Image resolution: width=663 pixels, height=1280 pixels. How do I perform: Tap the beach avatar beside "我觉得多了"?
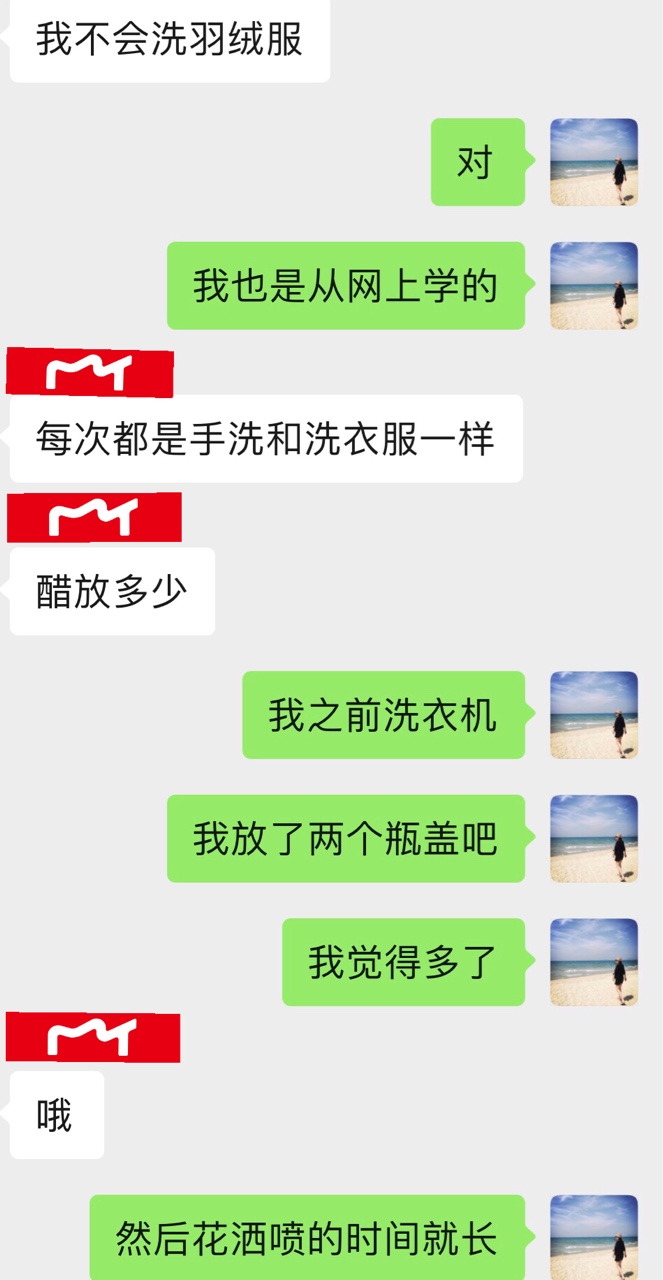pos(594,961)
